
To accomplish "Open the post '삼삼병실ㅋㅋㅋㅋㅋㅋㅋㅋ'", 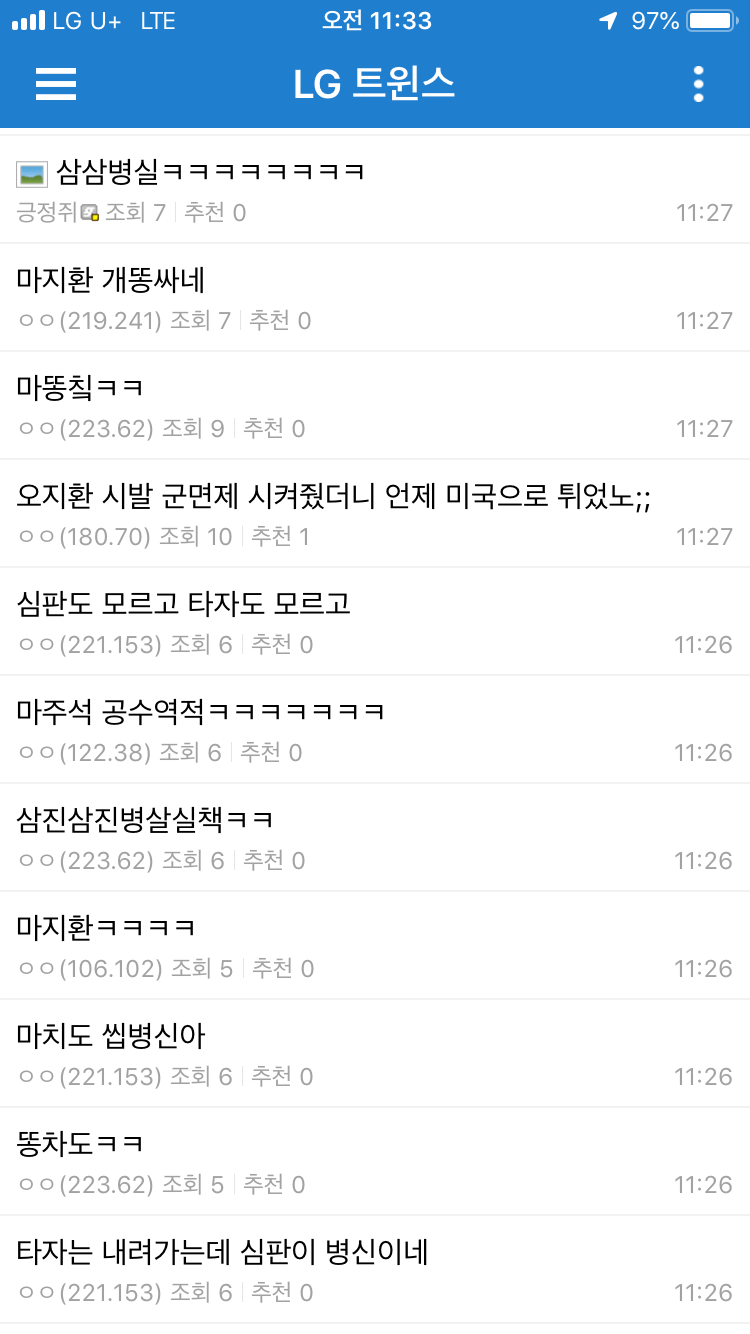I will 210,172.
